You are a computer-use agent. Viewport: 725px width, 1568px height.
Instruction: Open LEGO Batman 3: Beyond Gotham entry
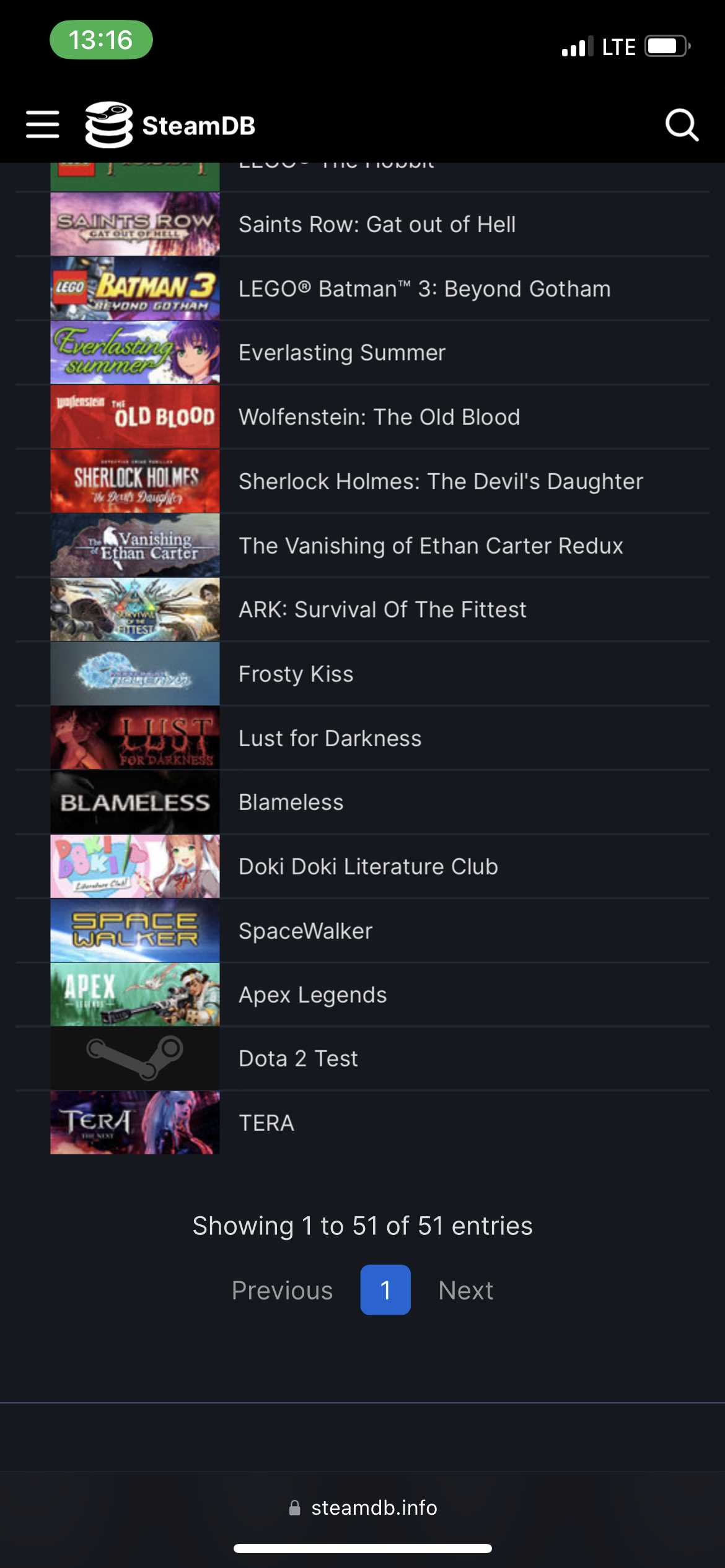coord(424,289)
